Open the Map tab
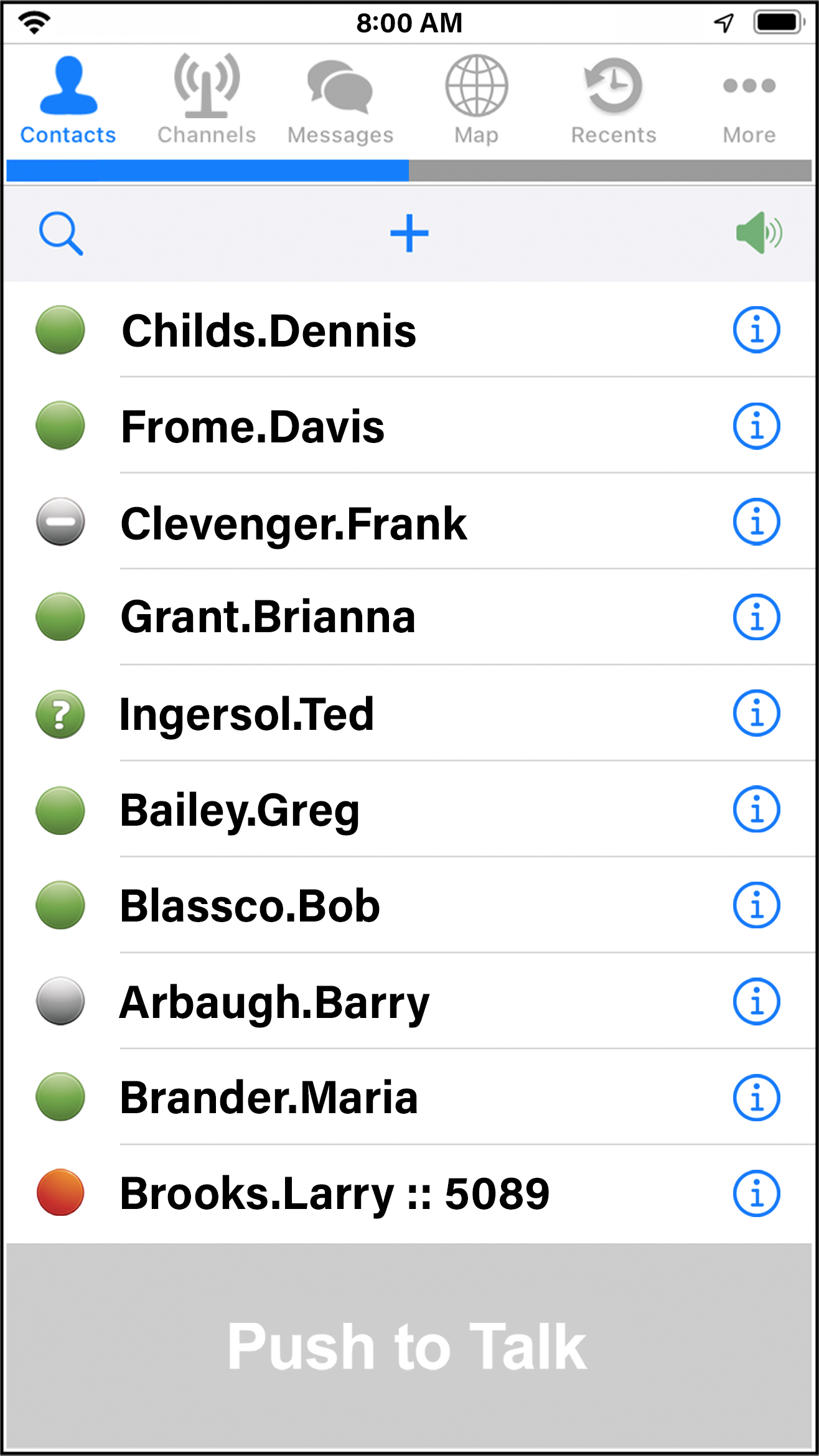The width and height of the screenshot is (819, 1456). tap(476, 100)
